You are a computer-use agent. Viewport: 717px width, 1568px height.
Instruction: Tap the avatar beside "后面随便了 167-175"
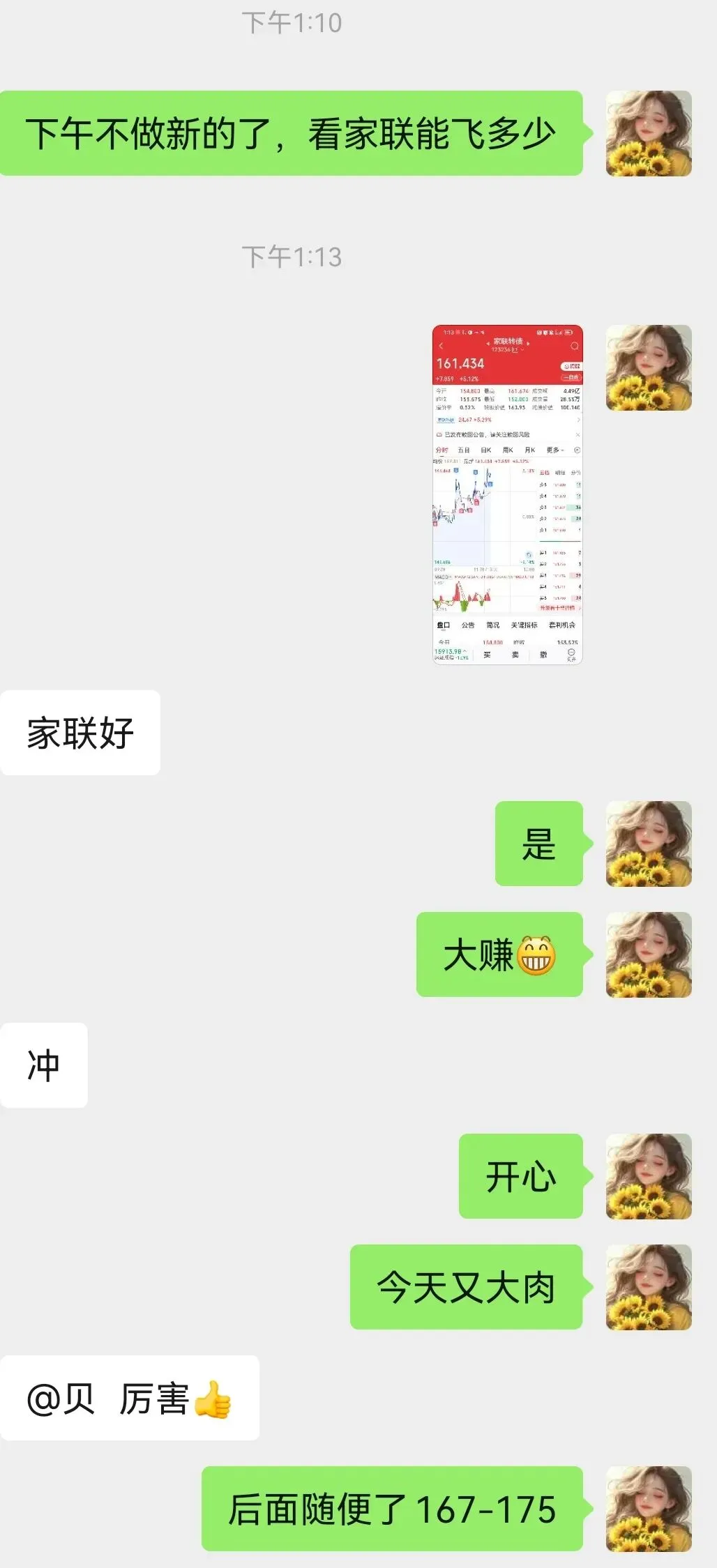[649, 1509]
